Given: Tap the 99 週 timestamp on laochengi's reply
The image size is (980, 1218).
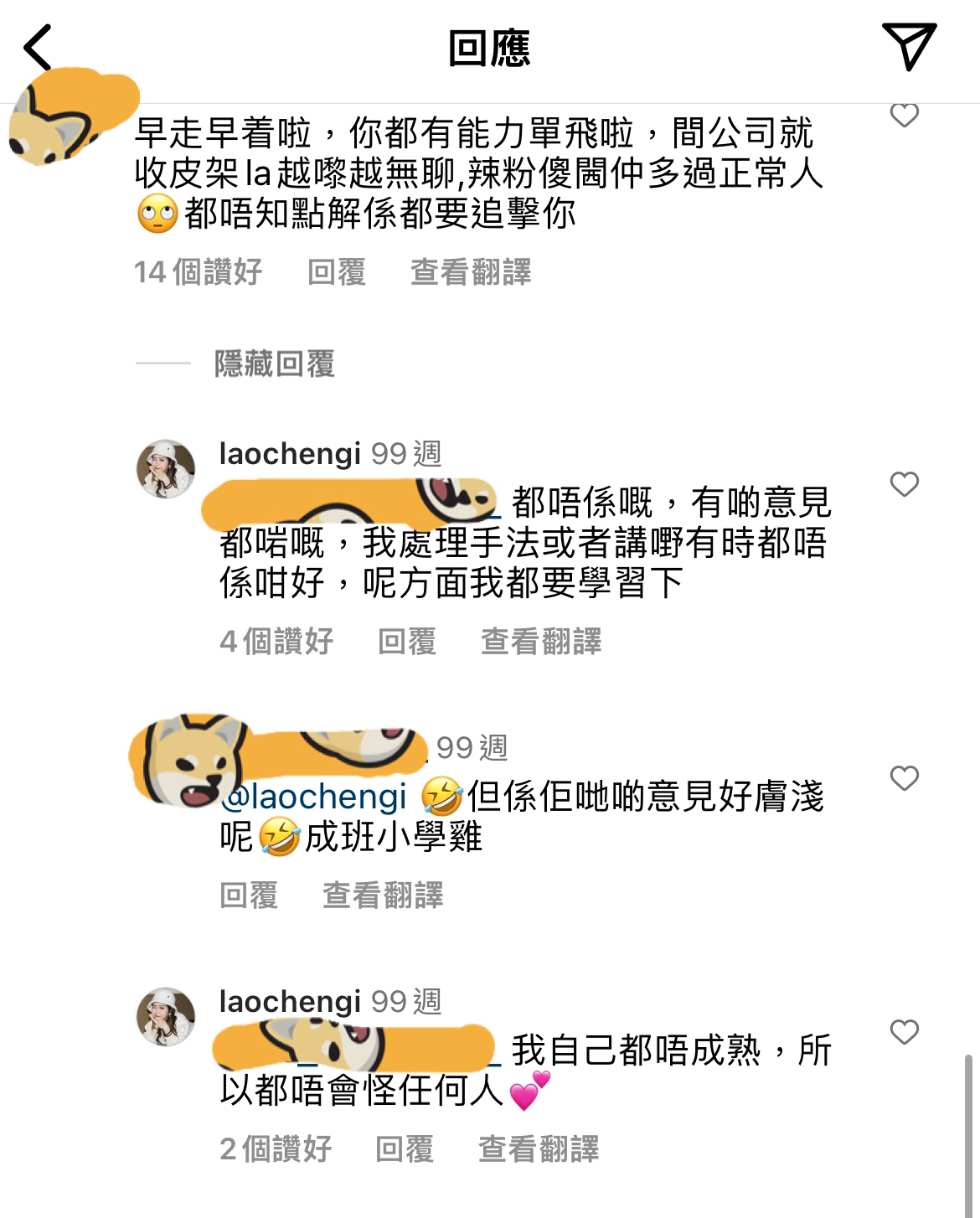Looking at the screenshot, I should 408,455.
